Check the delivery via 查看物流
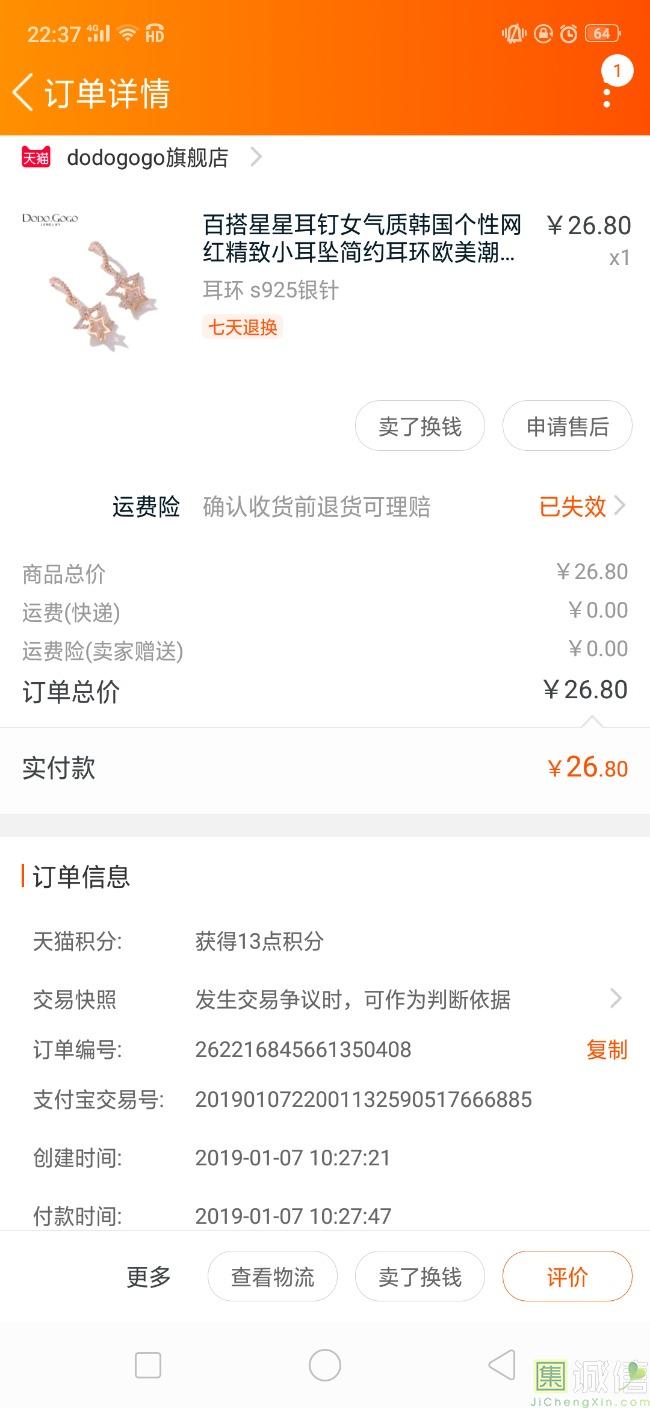650x1408 pixels. [x=272, y=1277]
